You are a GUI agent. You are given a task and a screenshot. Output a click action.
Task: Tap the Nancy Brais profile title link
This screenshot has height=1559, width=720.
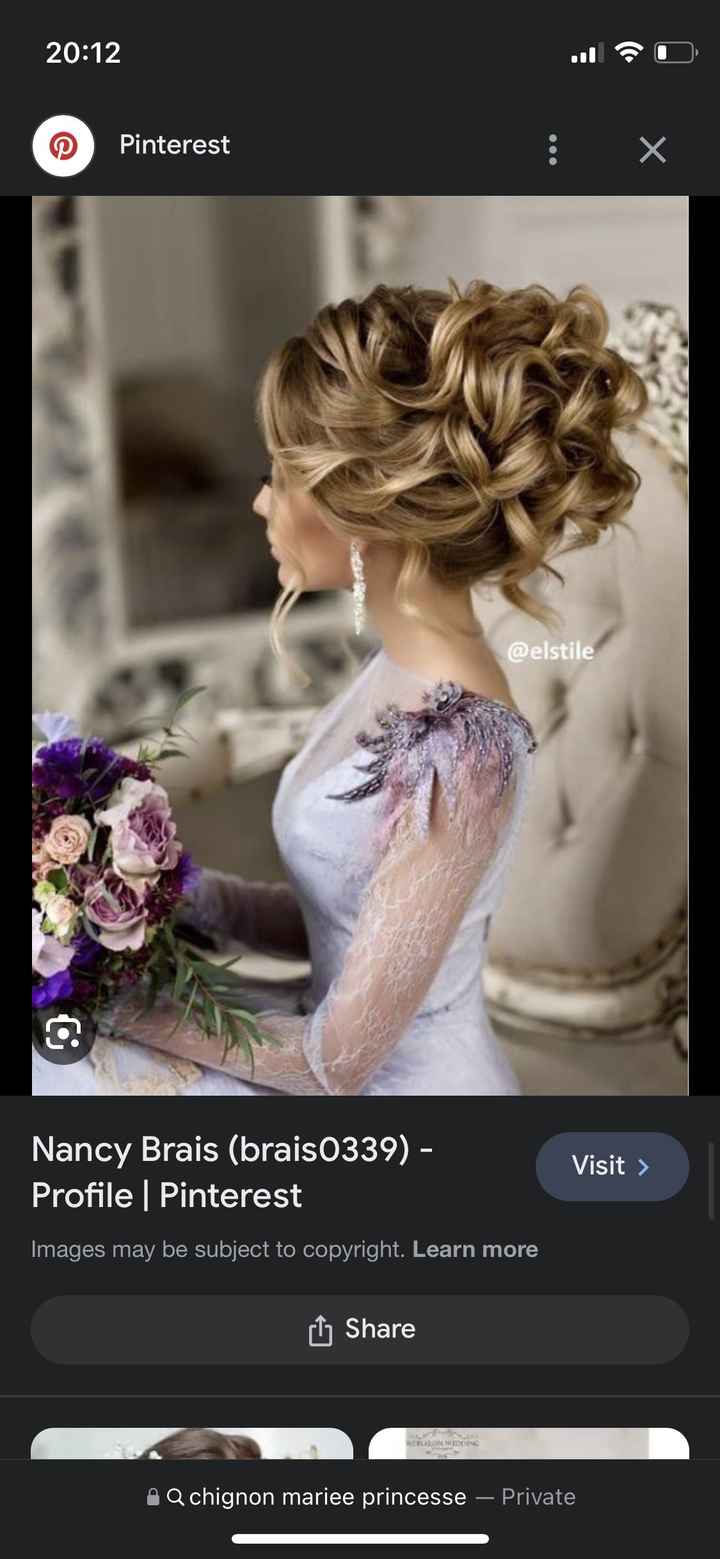coord(232,1172)
